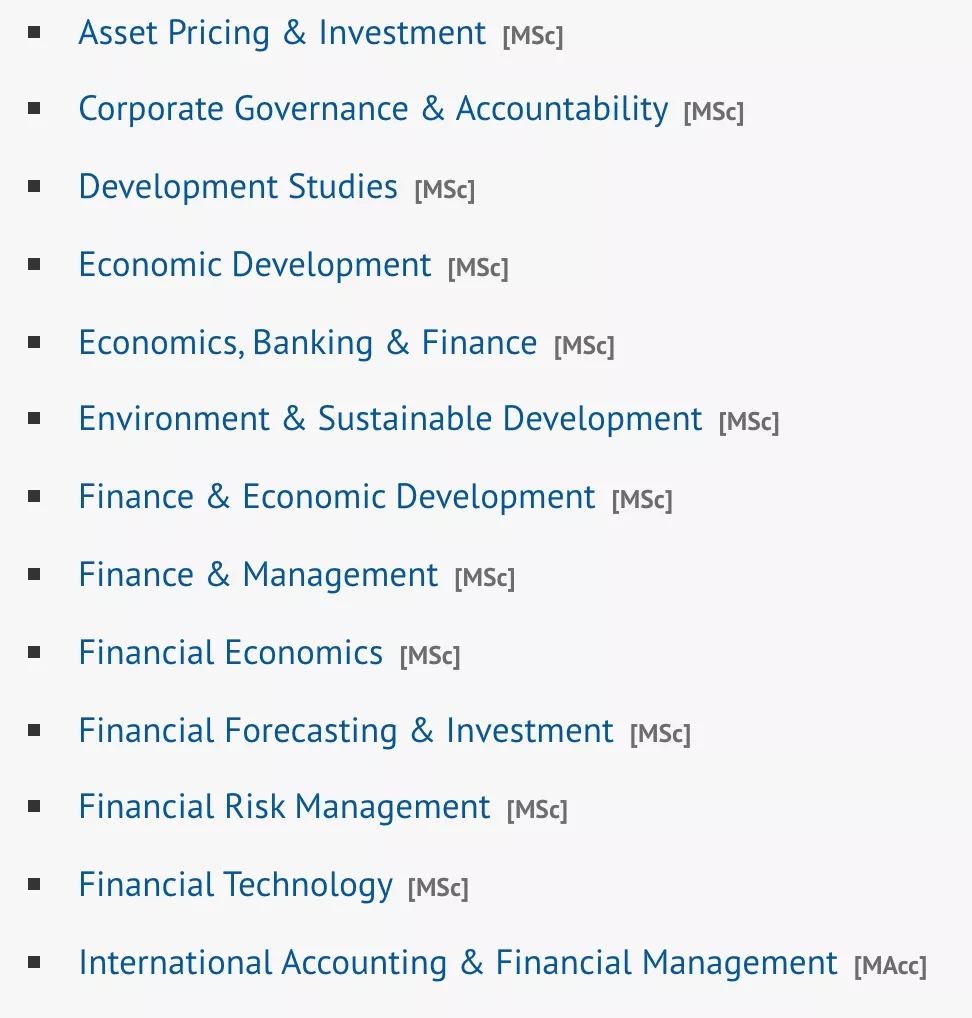Screen dimensions: 972x1018
Task: Click the bullet beside Asset Pricing & Investment
Action: coord(35,30)
